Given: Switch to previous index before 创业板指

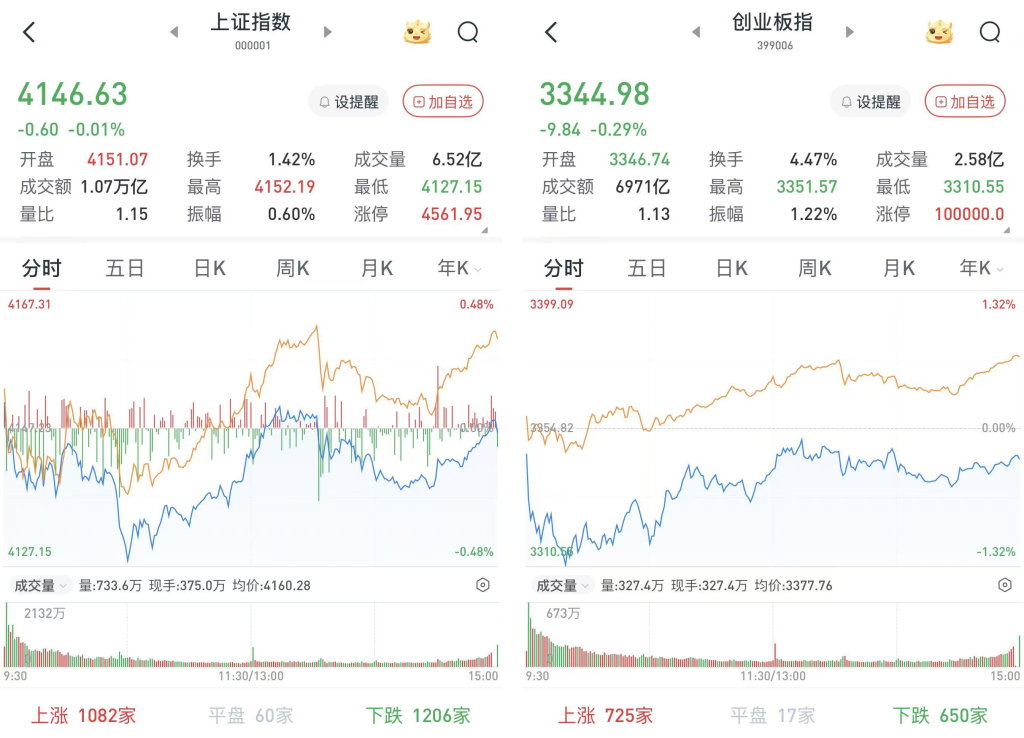Looking at the screenshot, I should click(x=696, y=32).
